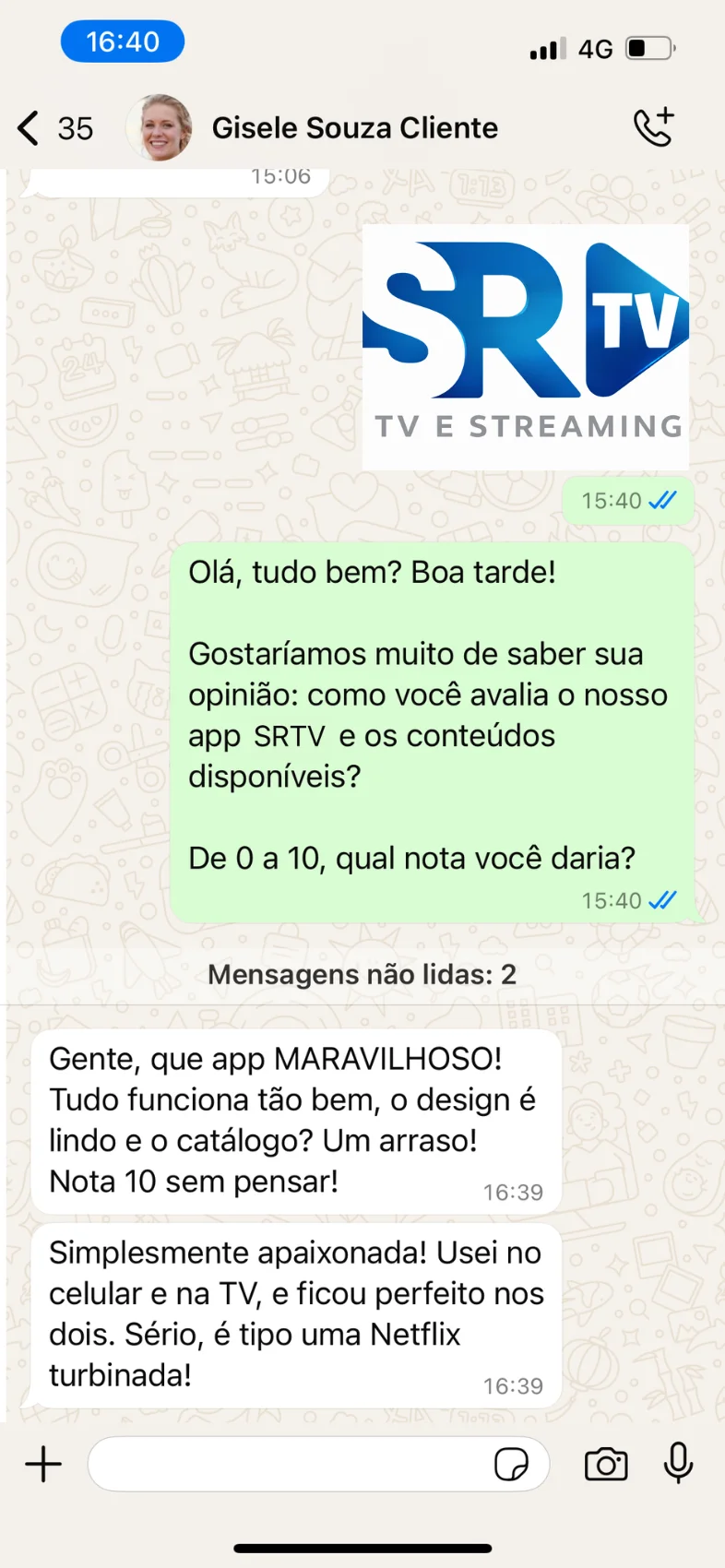
Task: Open Gisele Souza Cliente contact info
Action: 354,128
